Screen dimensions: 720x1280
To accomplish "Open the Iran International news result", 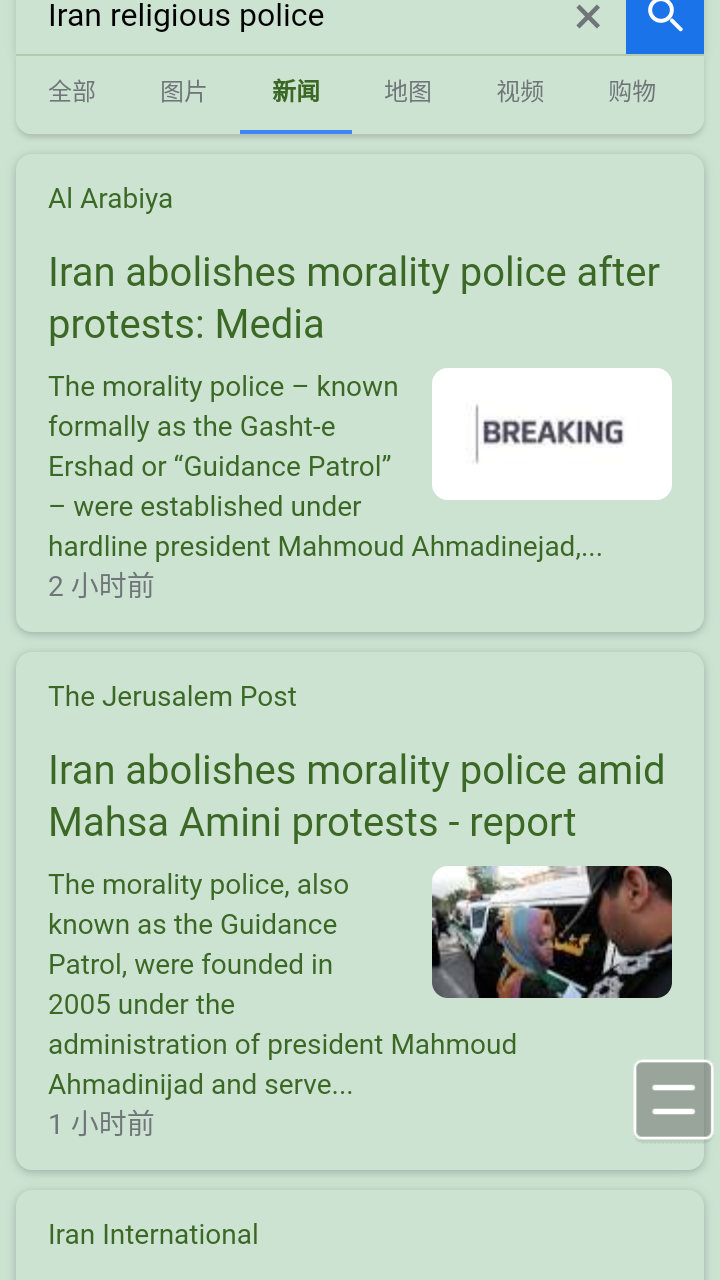I will click(153, 1235).
